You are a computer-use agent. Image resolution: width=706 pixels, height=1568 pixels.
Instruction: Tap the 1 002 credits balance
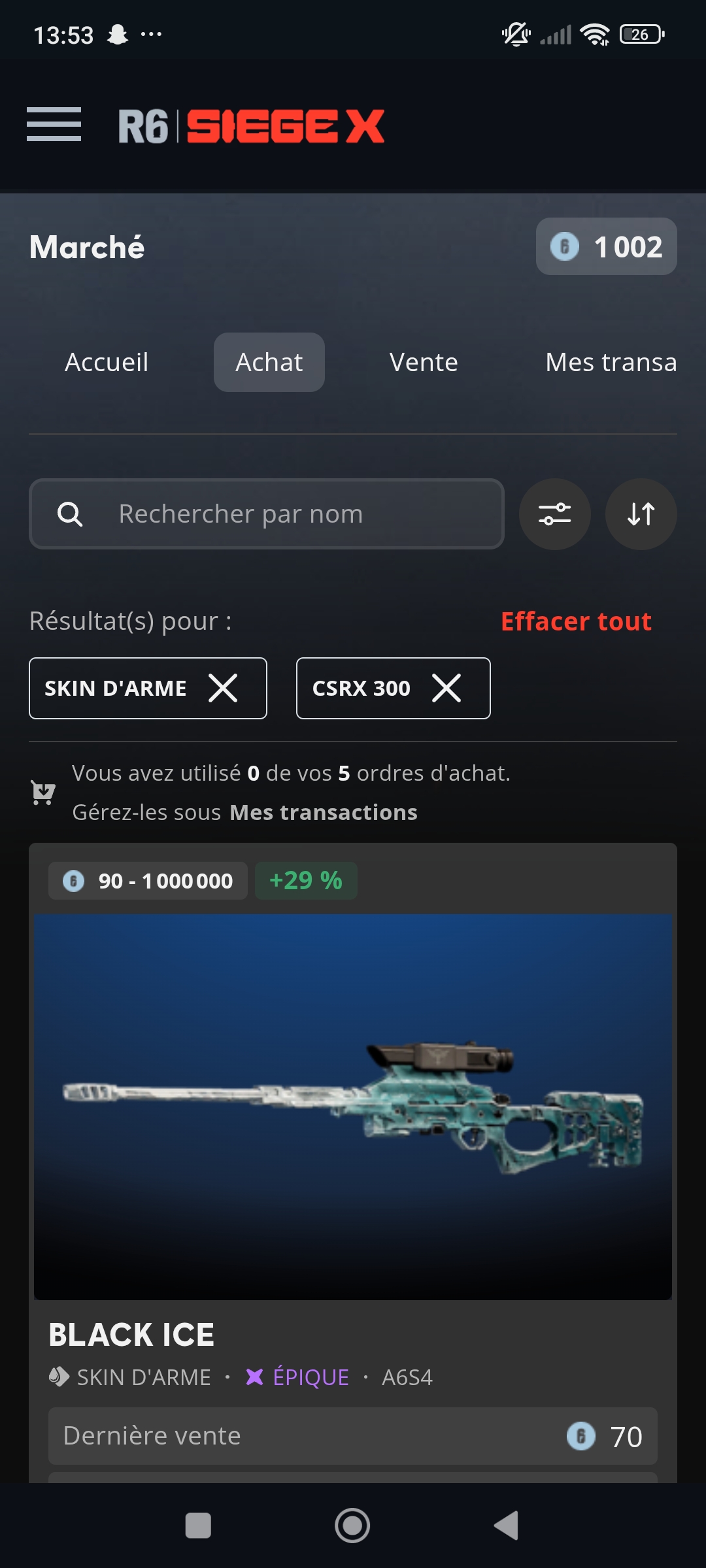pyautogui.click(x=606, y=246)
